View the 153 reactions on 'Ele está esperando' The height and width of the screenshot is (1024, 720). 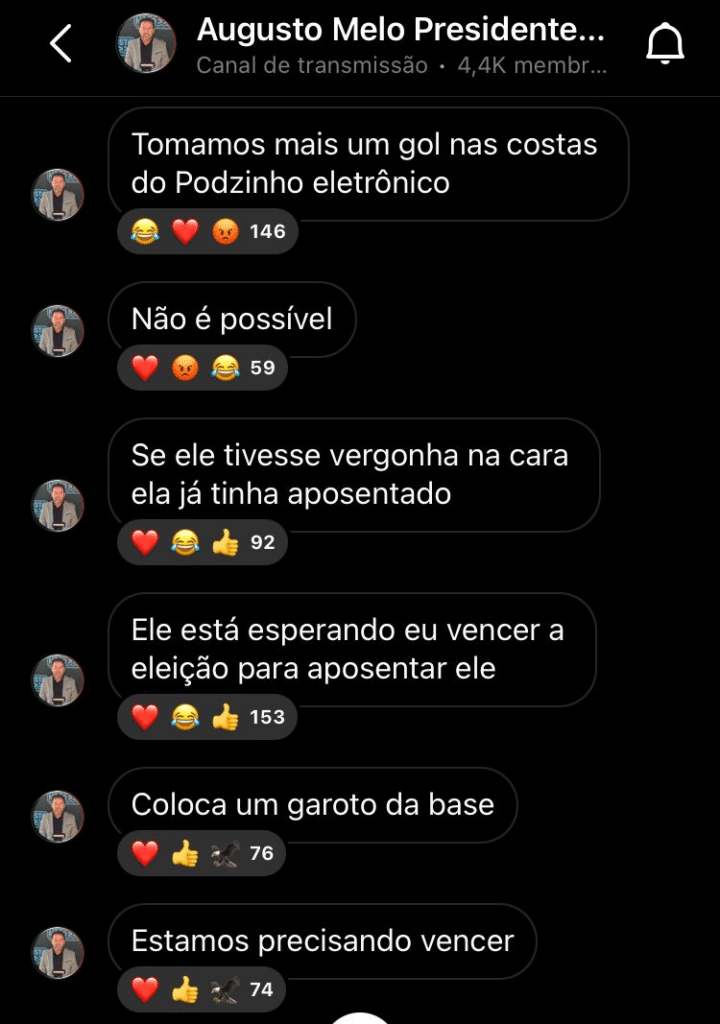[x=208, y=717]
